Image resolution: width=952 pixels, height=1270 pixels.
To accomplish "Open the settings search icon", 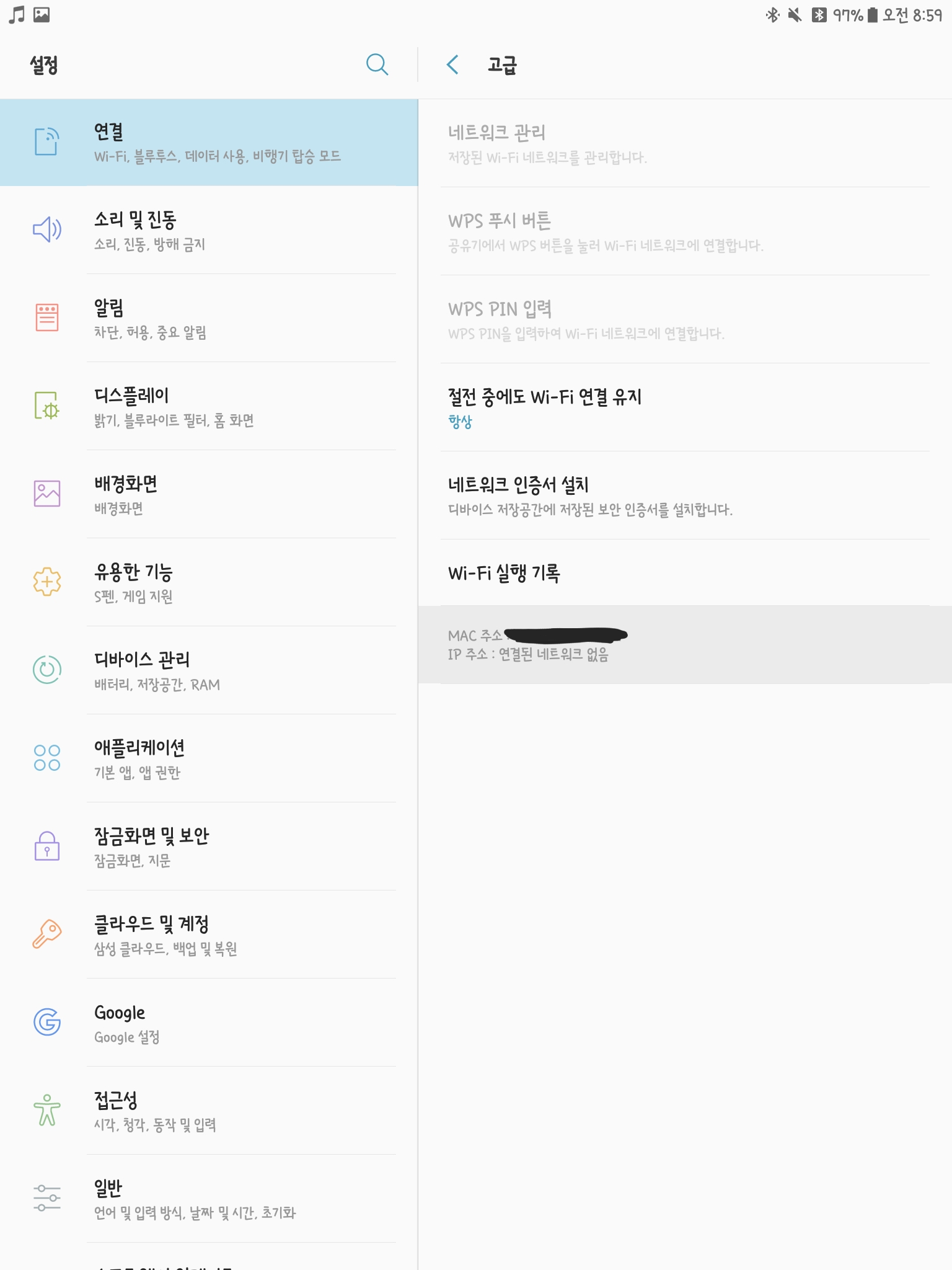I will [377, 64].
